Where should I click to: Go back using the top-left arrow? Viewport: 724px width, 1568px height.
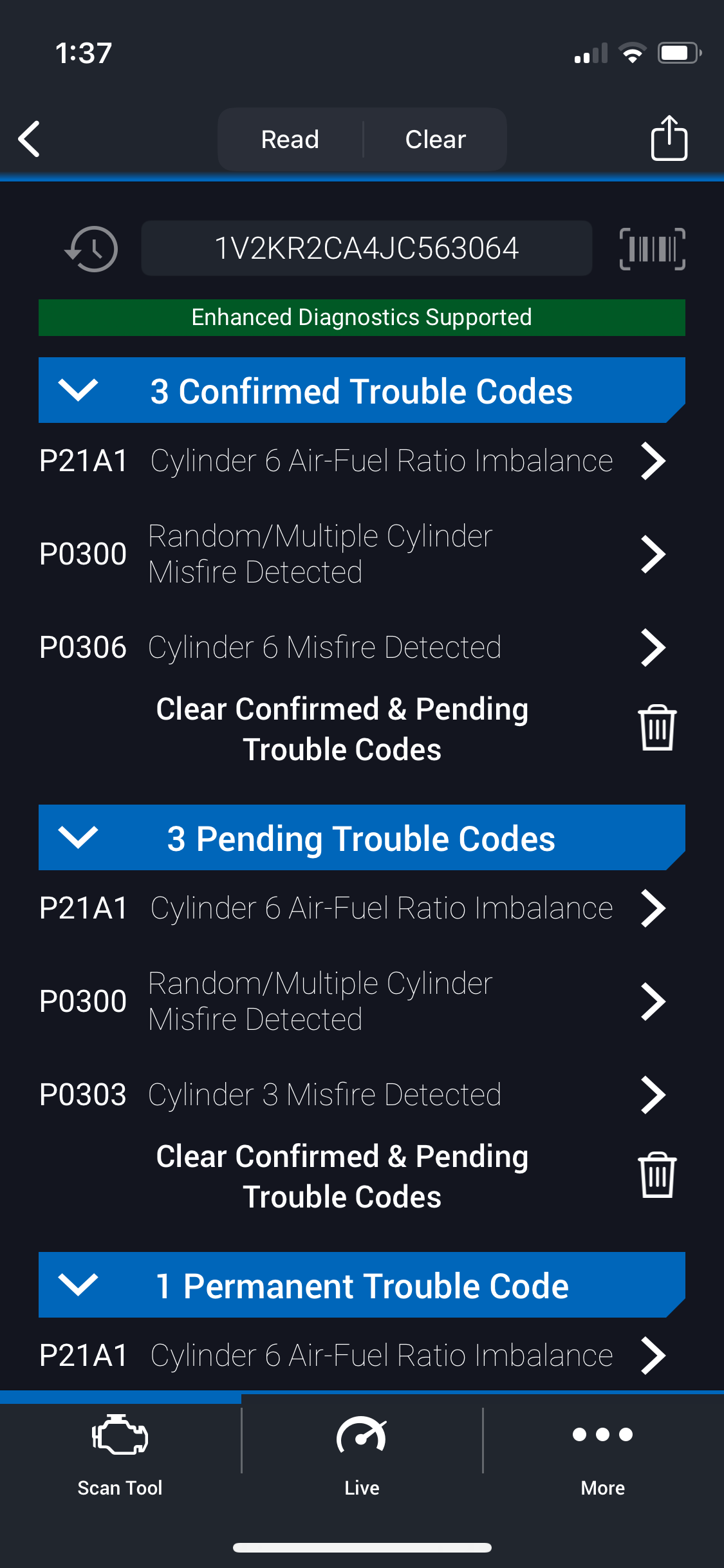[30, 139]
